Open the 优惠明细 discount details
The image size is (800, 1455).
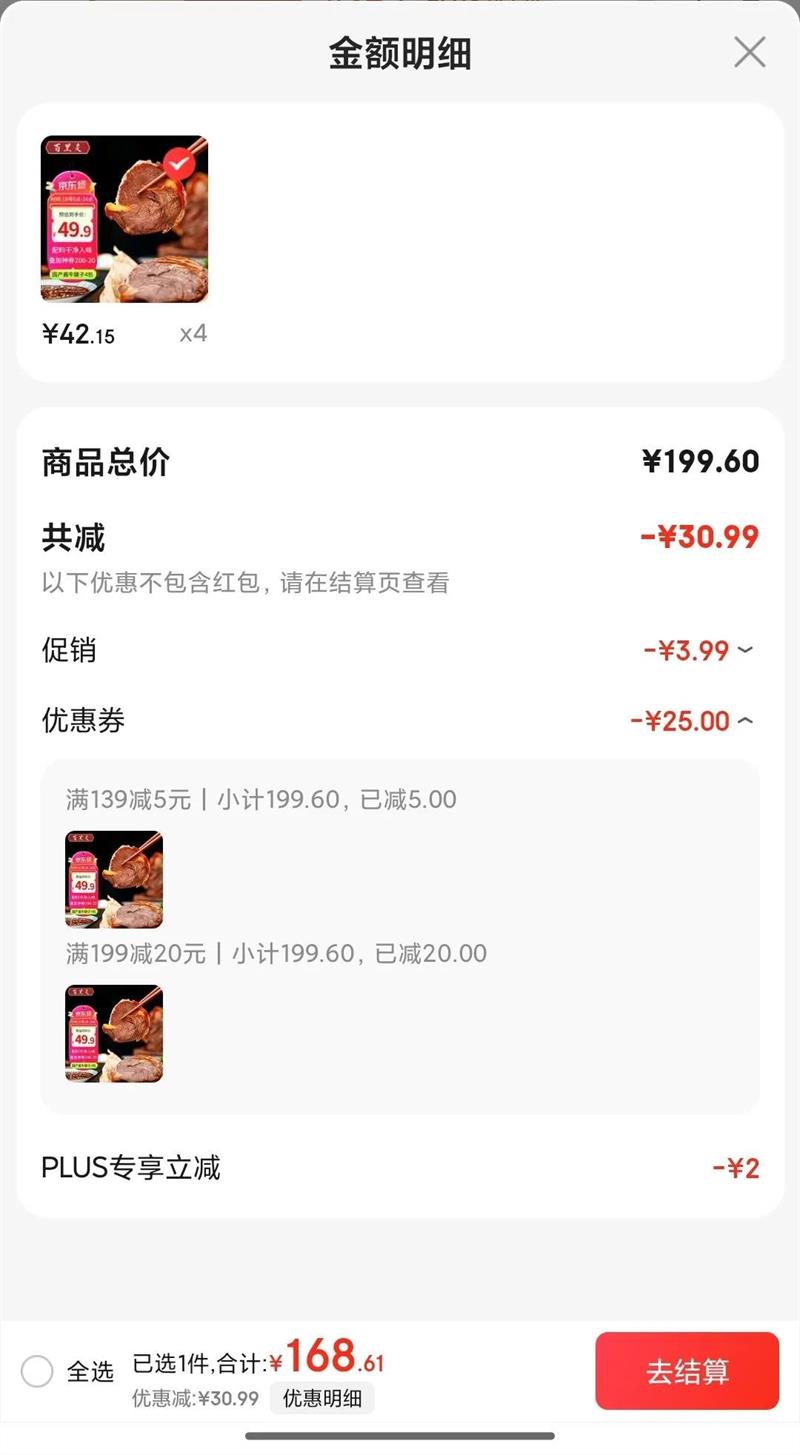322,1398
